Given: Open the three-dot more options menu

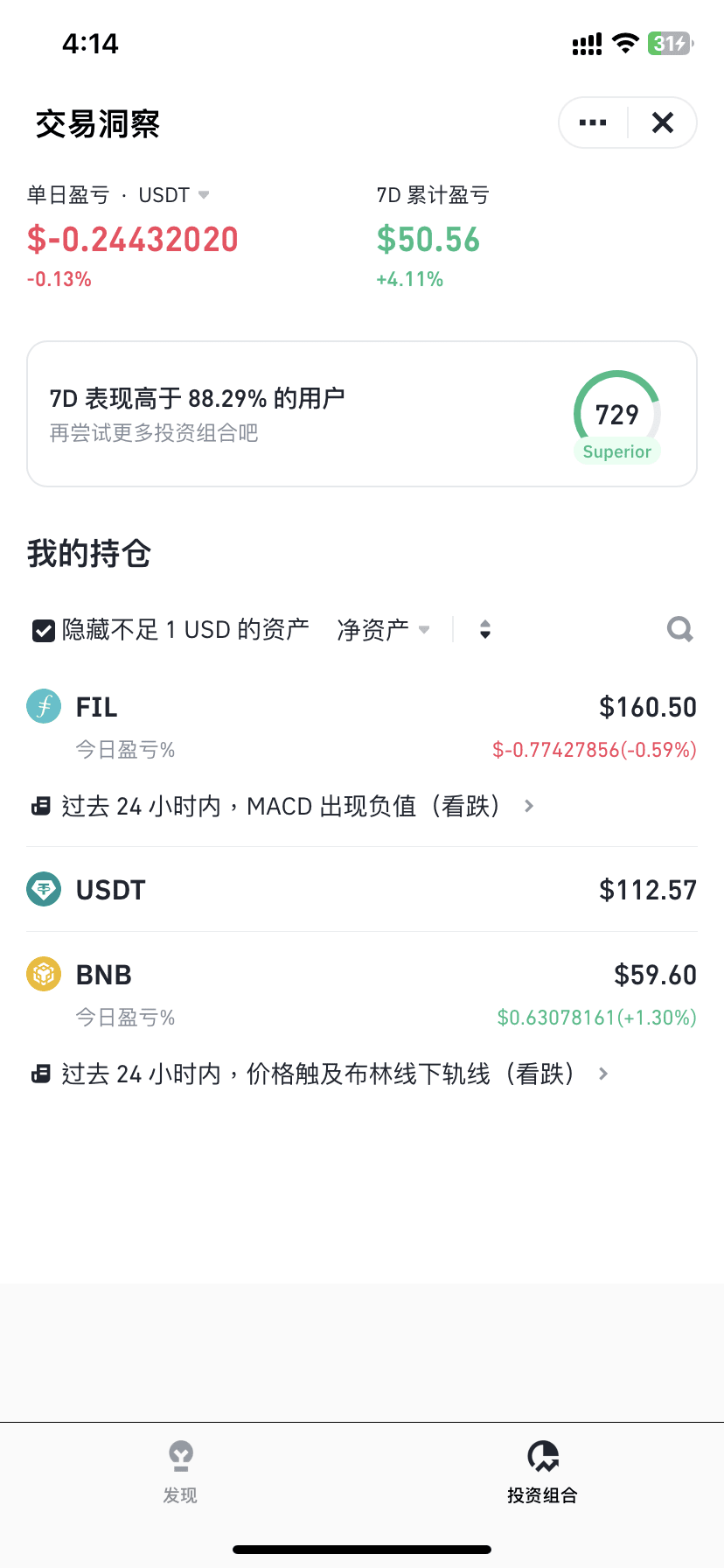Looking at the screenshot, I should click(593, 123).
